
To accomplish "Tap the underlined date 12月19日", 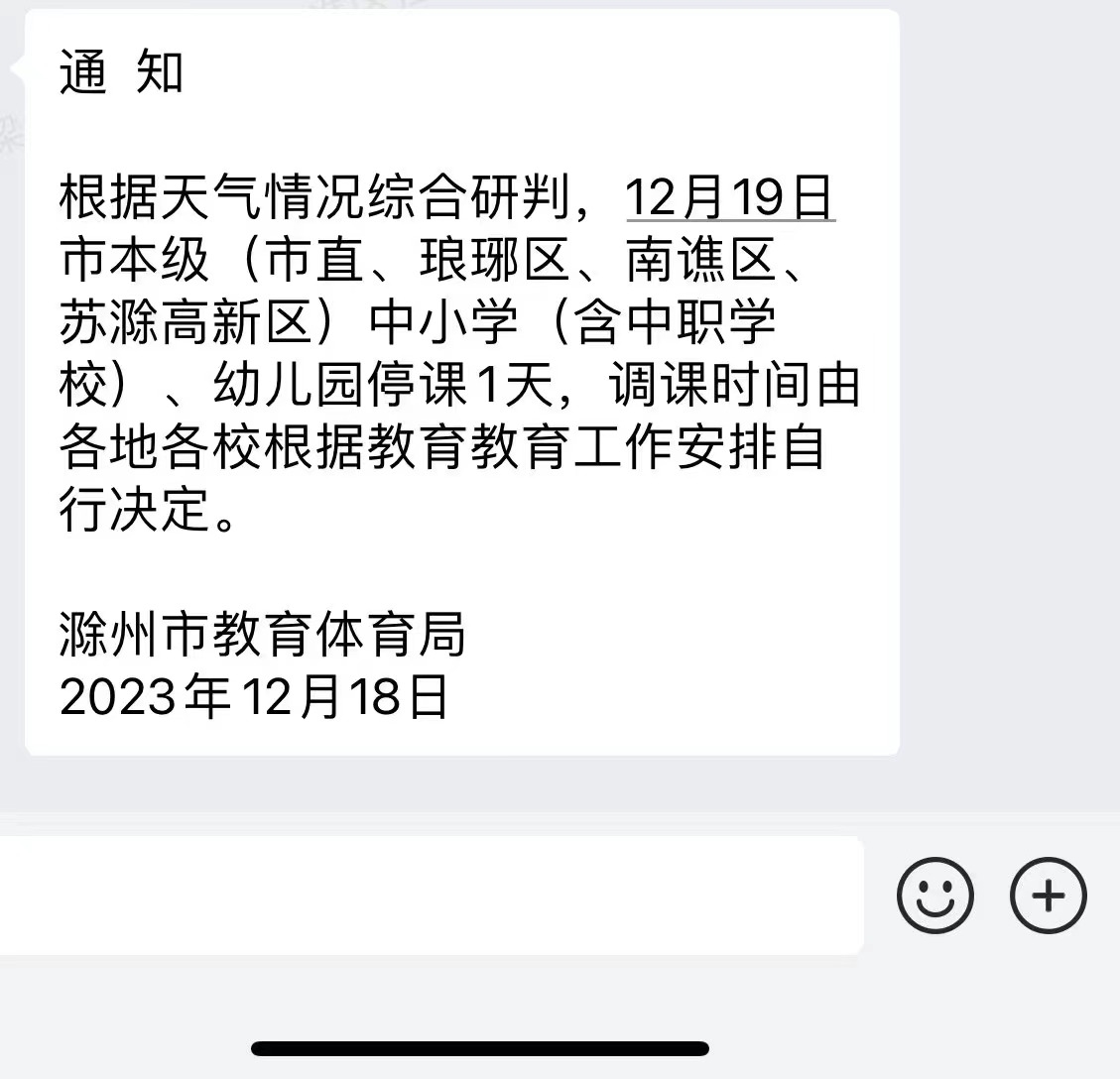I will click(x=730, y=198).
